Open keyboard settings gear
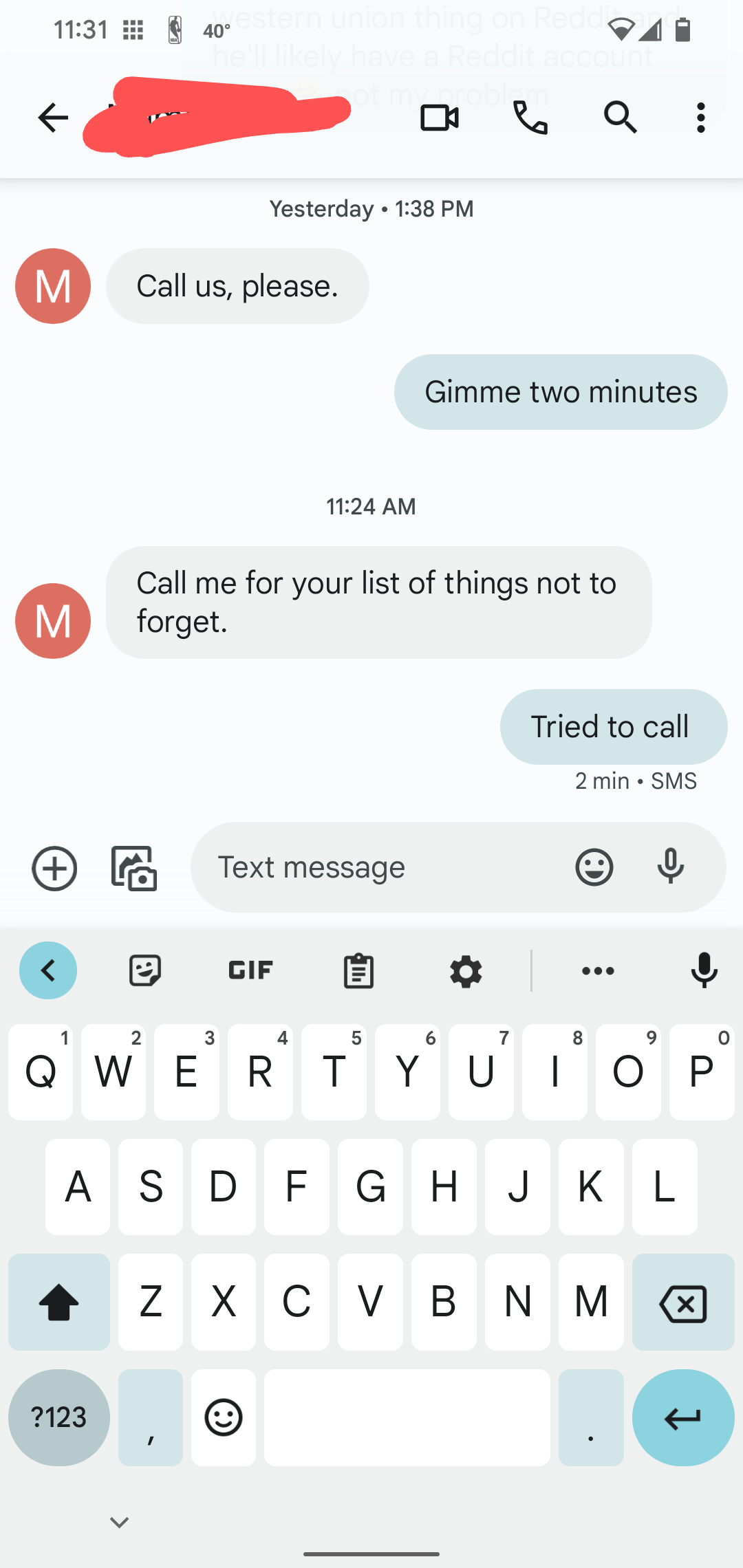 [x=466, y=971]
